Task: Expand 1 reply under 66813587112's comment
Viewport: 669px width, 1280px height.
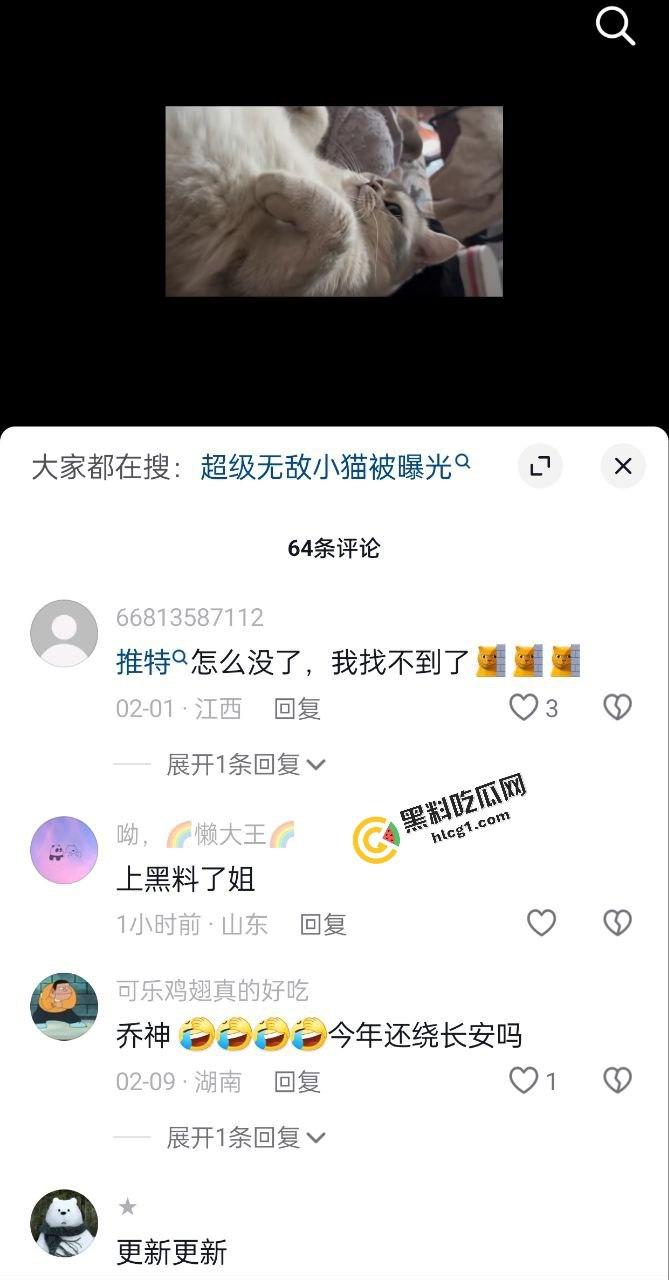Action: 245,765
